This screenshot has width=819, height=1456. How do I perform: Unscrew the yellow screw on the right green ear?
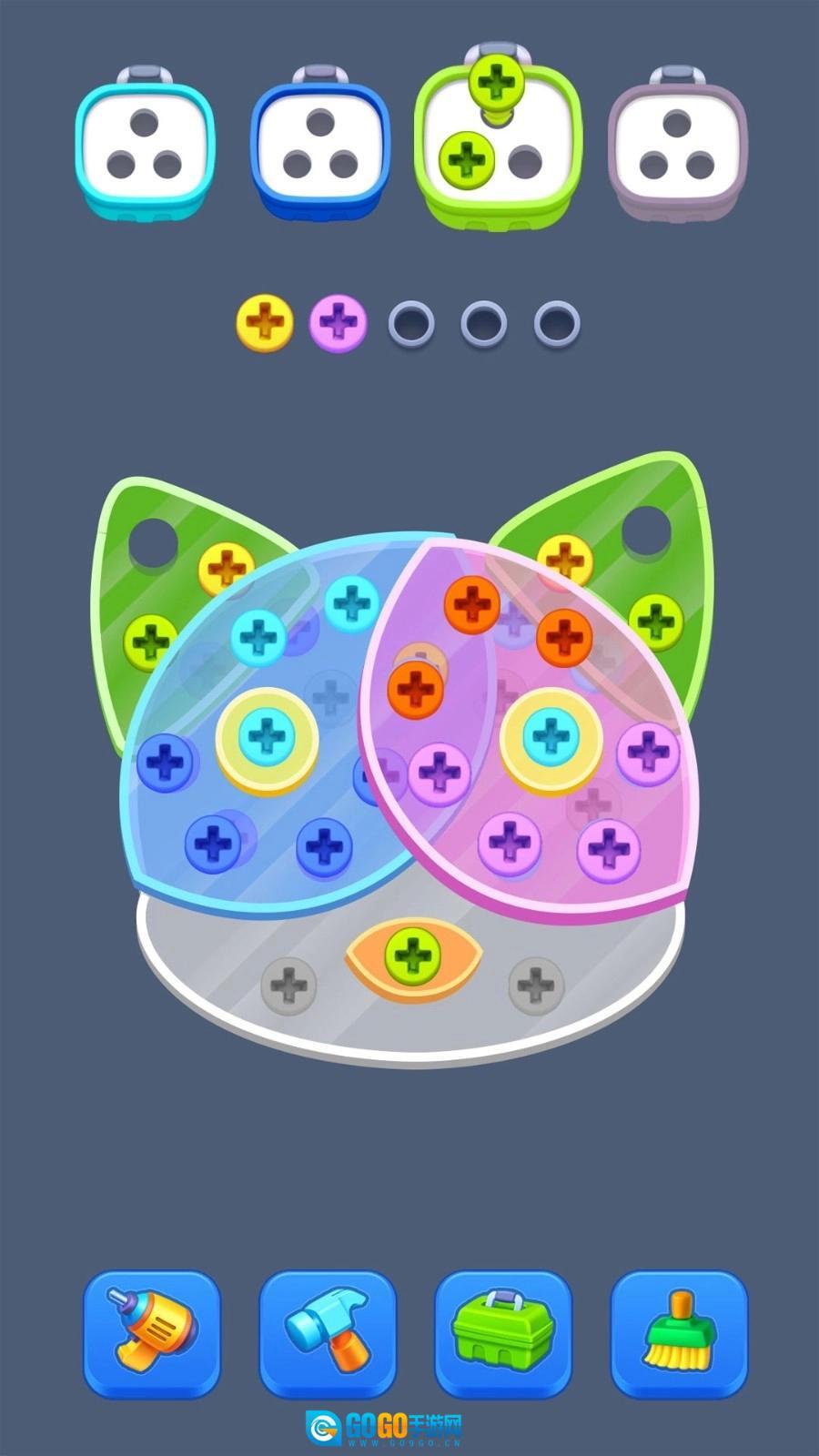tap(564, 558)
